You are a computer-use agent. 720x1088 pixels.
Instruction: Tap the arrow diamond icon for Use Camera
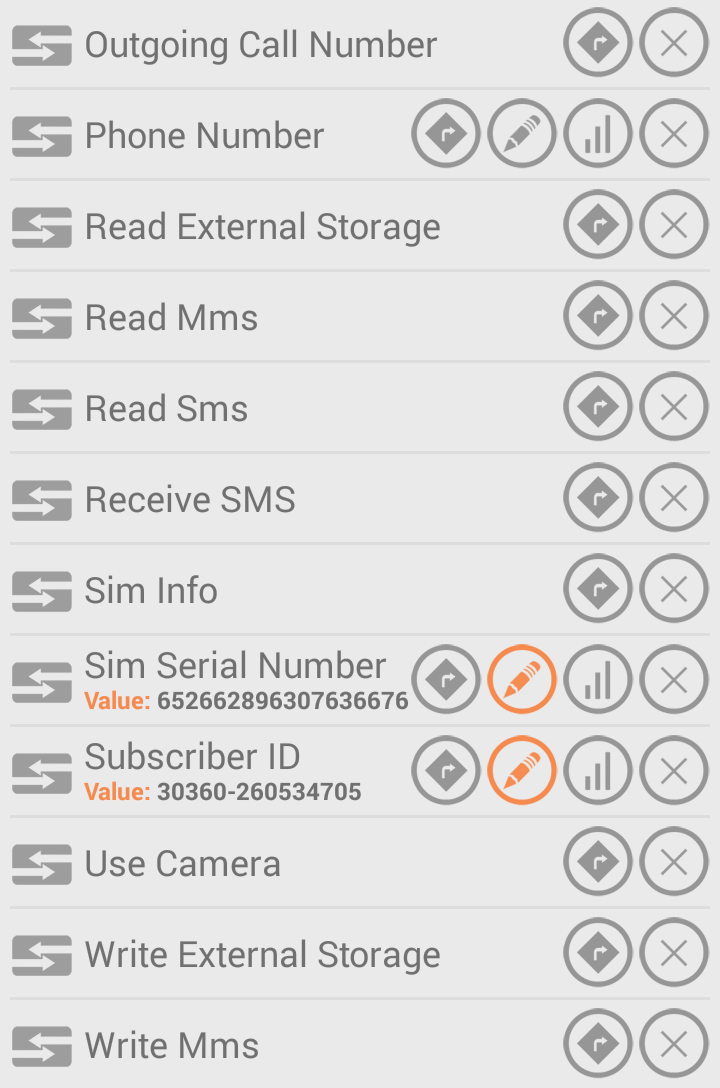pyautogui.click(x=598, y=862)
